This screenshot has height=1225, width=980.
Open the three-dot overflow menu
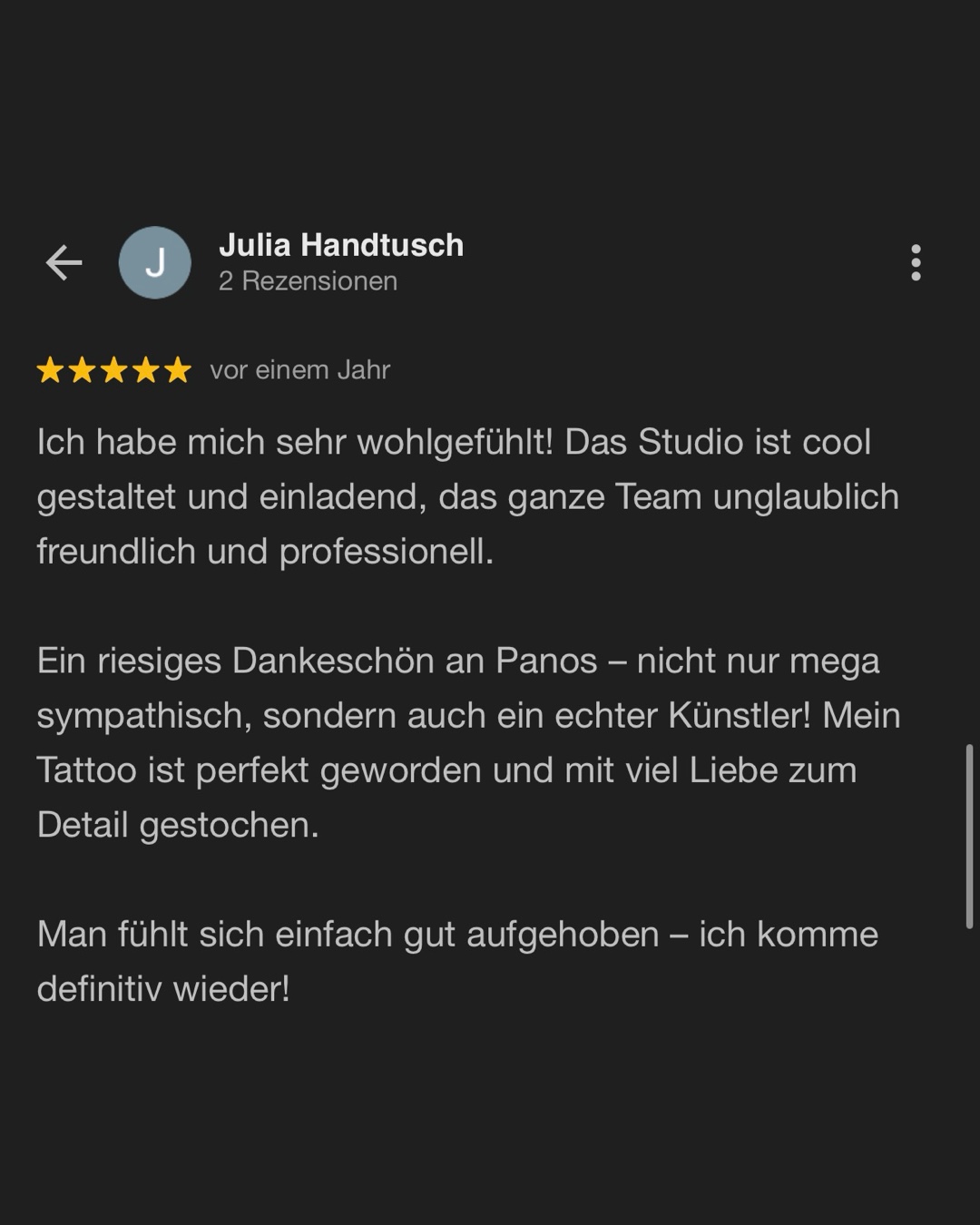point(916,263)
